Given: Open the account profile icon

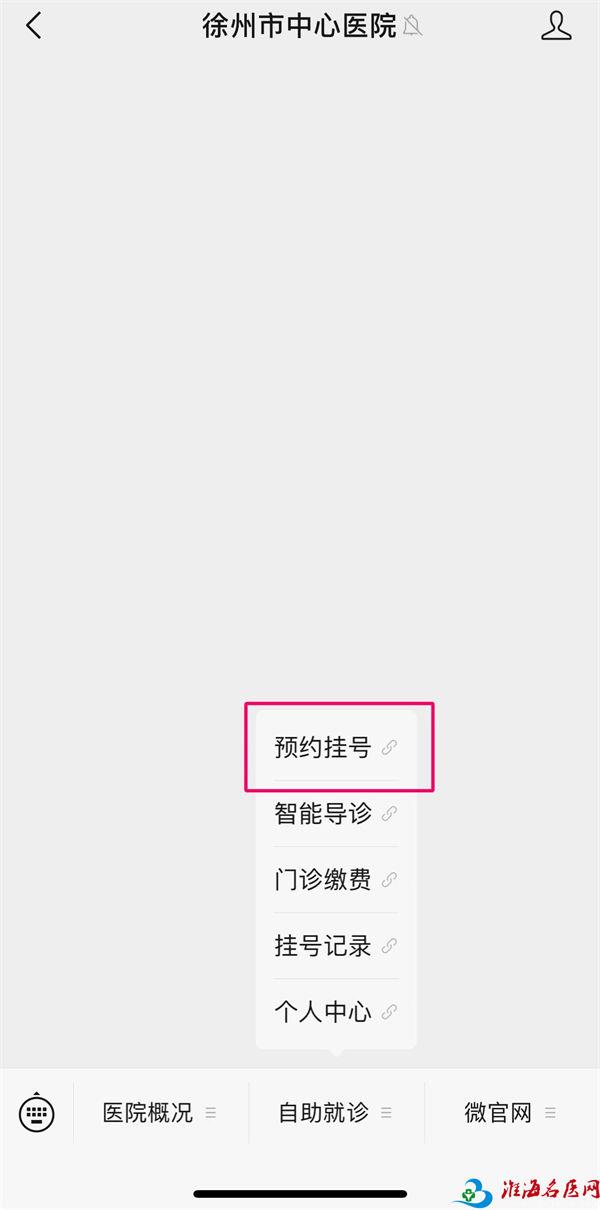Looking at the screenshot, I should click(x=556, y=26).
